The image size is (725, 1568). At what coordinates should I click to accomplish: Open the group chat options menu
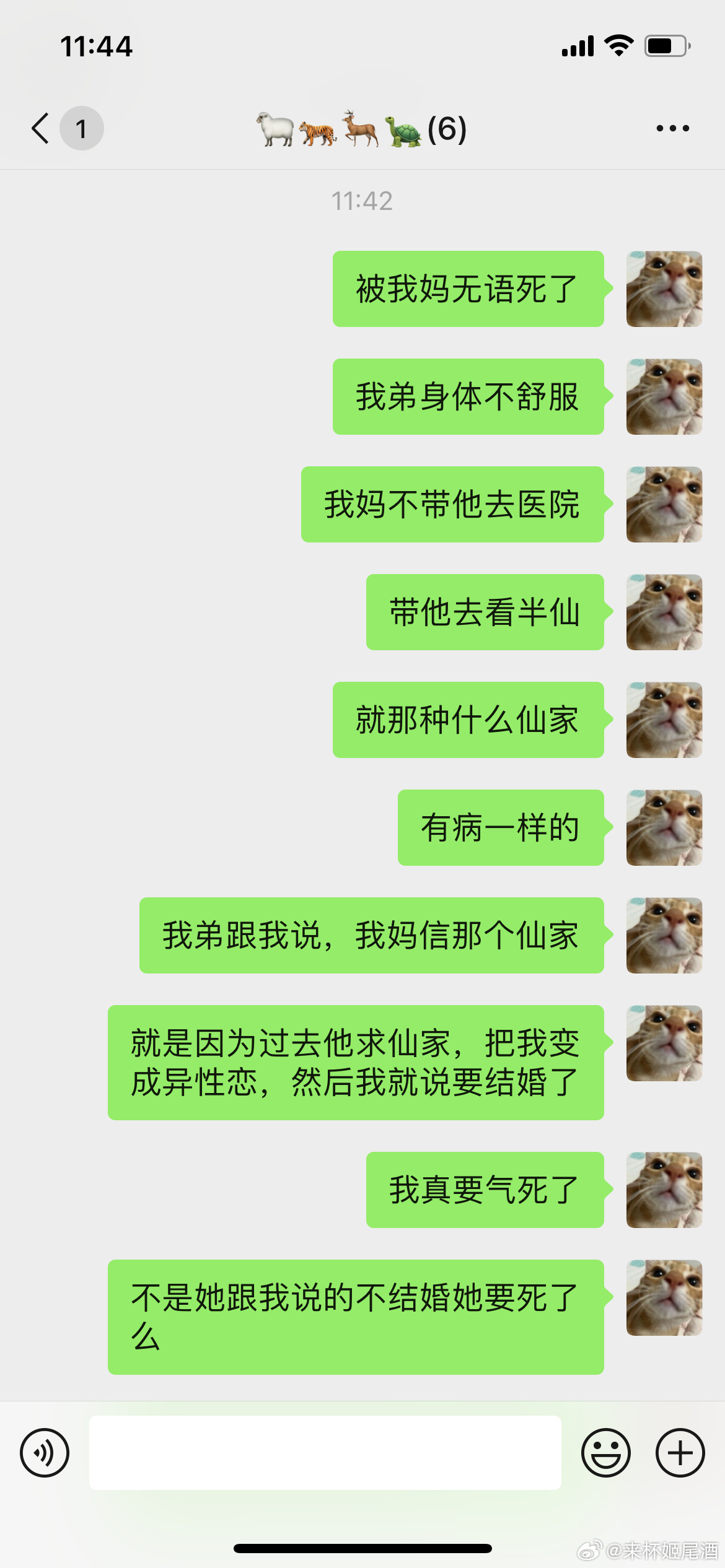point(672,128)
